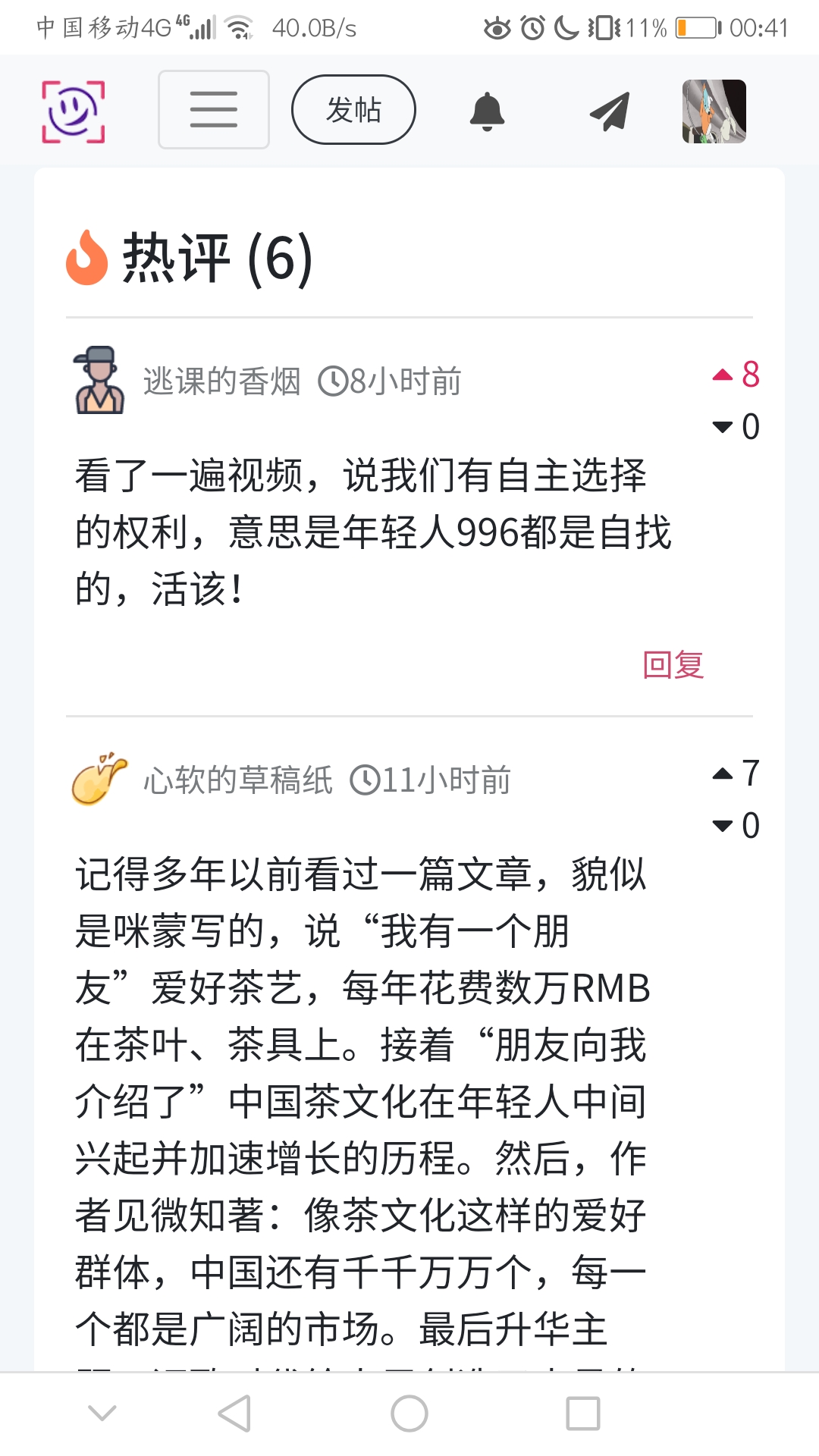
Task: Downvote the comment by 逃课的香烟
Action: tap(723, 427)
